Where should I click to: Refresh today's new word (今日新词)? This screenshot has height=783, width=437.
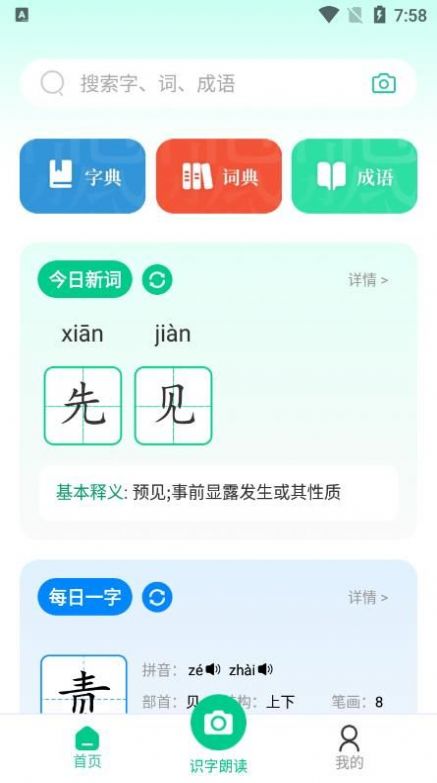click(157, 280)
